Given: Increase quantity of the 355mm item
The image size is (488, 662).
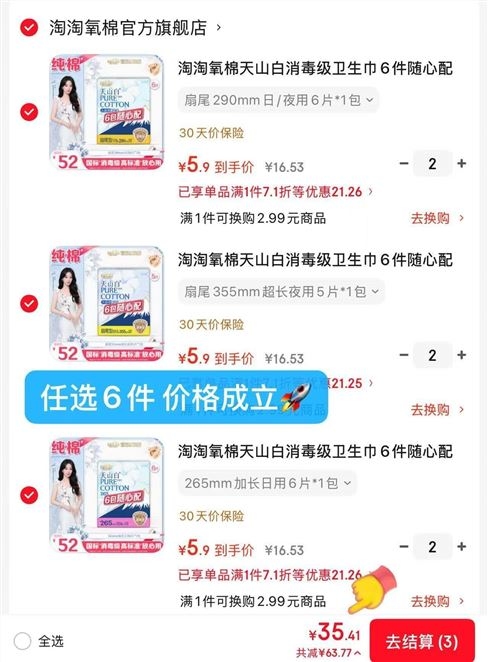Looking at the screenshot, I should [x=461, y=355].
